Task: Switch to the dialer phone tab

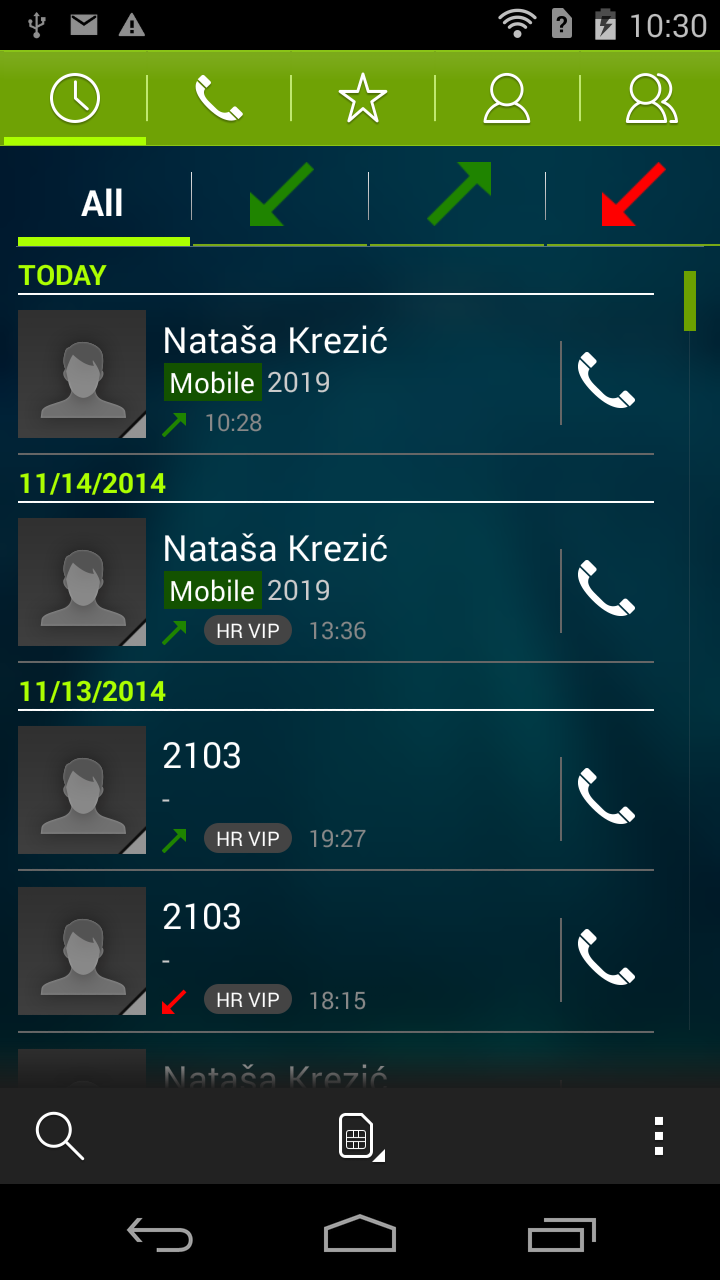Action: pyautogui.click(x=218, y=98)
